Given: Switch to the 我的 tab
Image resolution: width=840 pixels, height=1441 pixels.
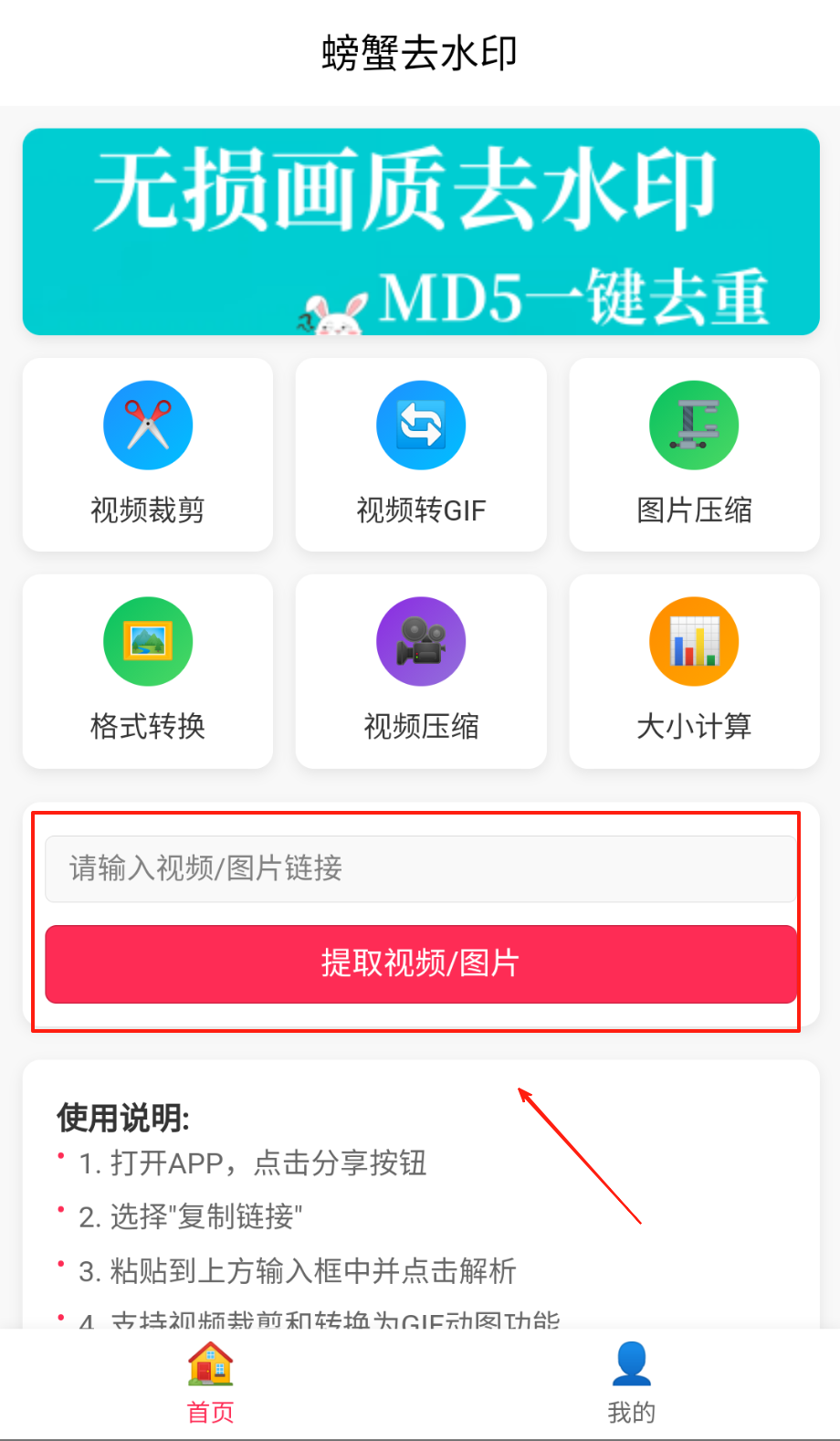Looking at the screenshot, I should coord(631,1383).
